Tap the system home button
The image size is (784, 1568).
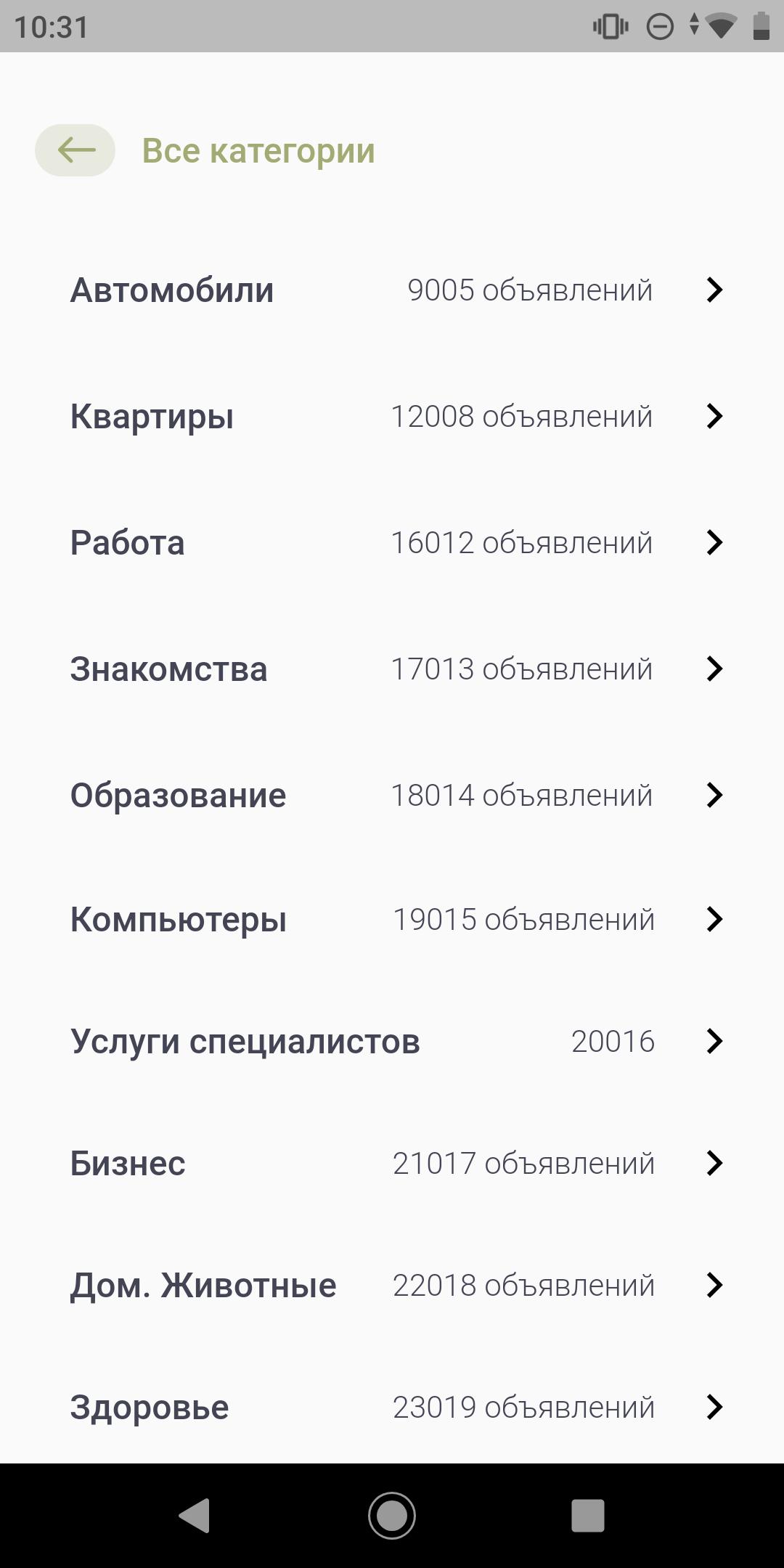tap(392, 1516)
